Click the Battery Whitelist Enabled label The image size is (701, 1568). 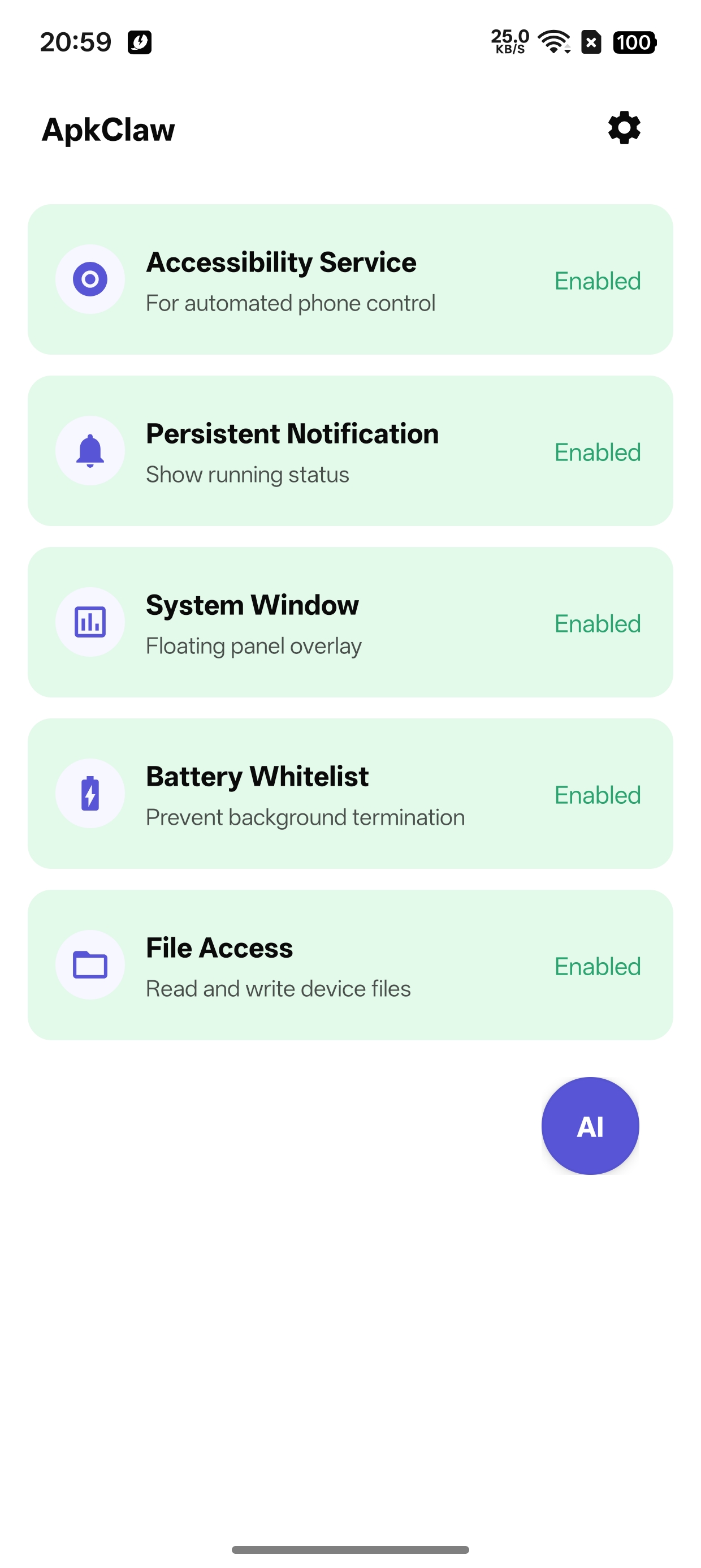pos(598,795)
